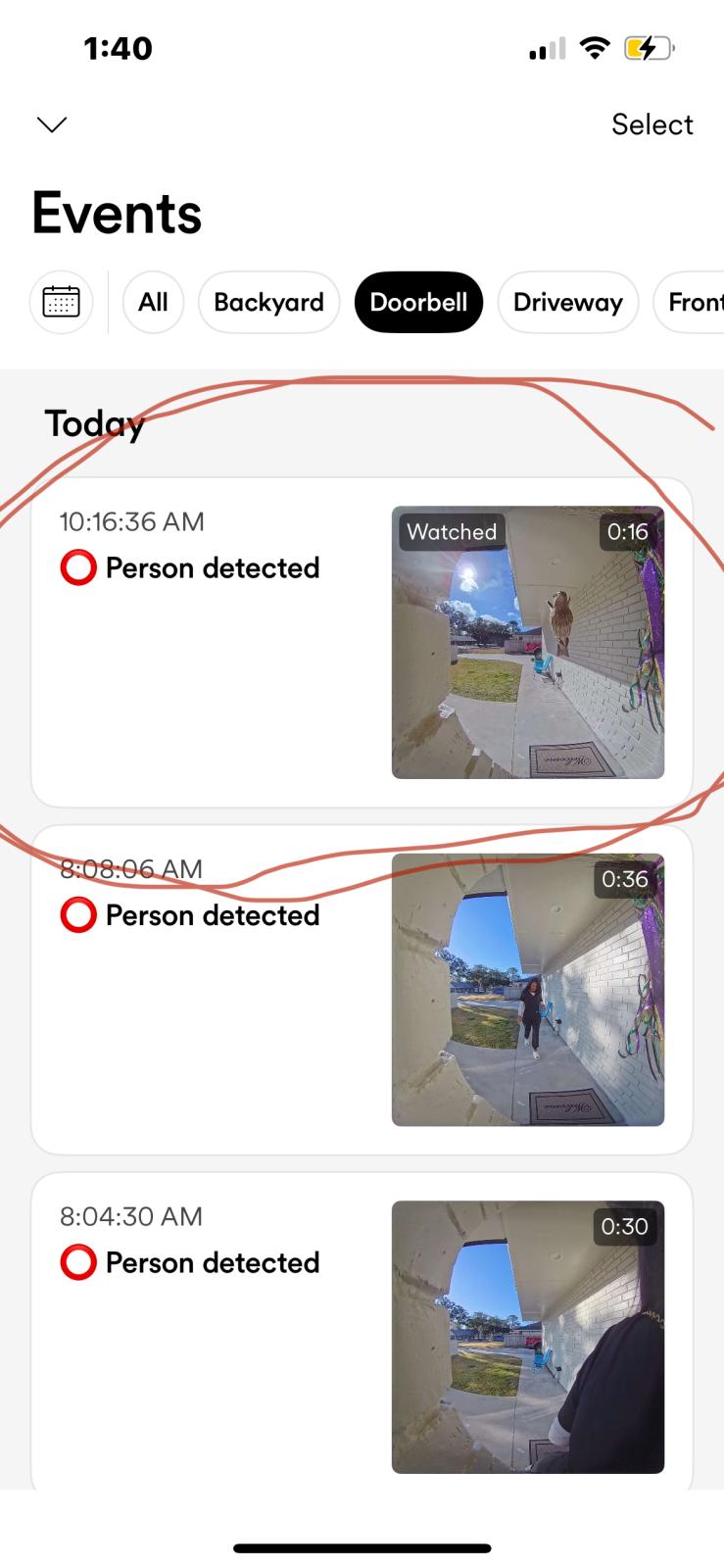Show events from All cameras
This screenshot has height=1568, width=724.
tap(153, 302)
